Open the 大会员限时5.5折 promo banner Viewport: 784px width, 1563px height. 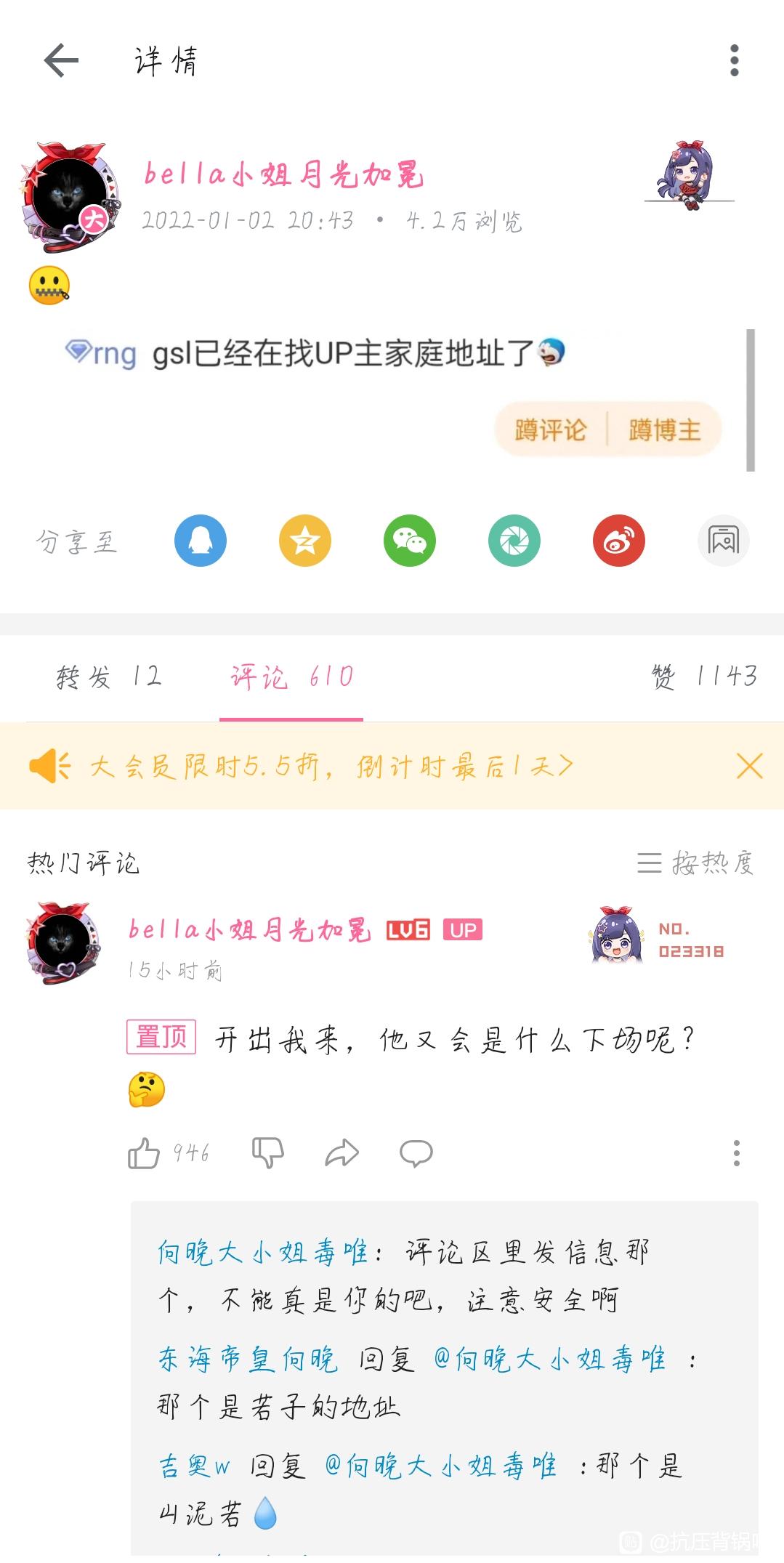tap(331, 767)
